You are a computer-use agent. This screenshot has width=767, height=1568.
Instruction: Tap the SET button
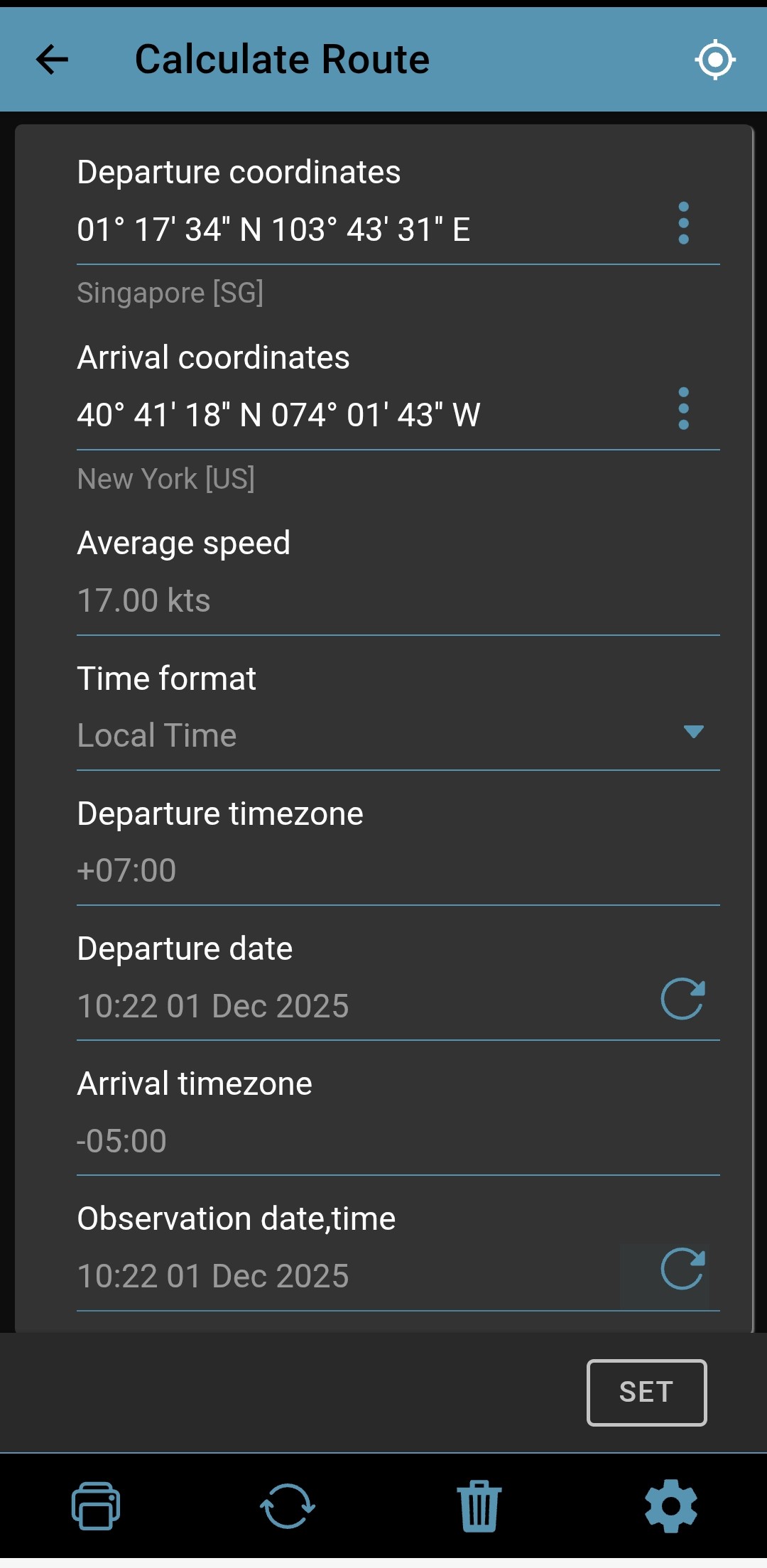pyautogui.click(x=646, y=1393)
